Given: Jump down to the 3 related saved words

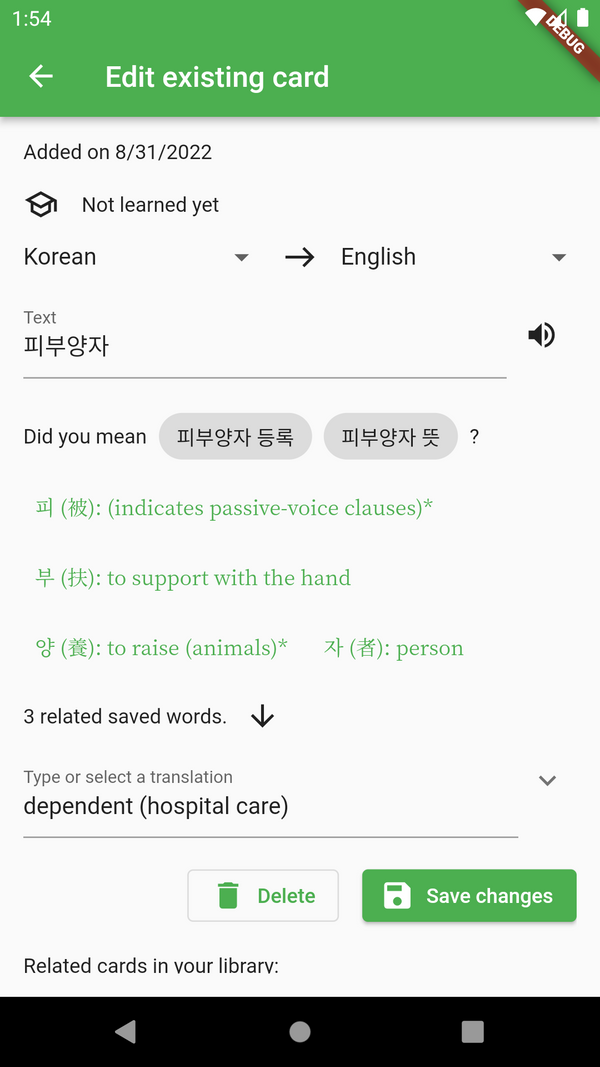Looking at the screenshot, I should [262, 716].
